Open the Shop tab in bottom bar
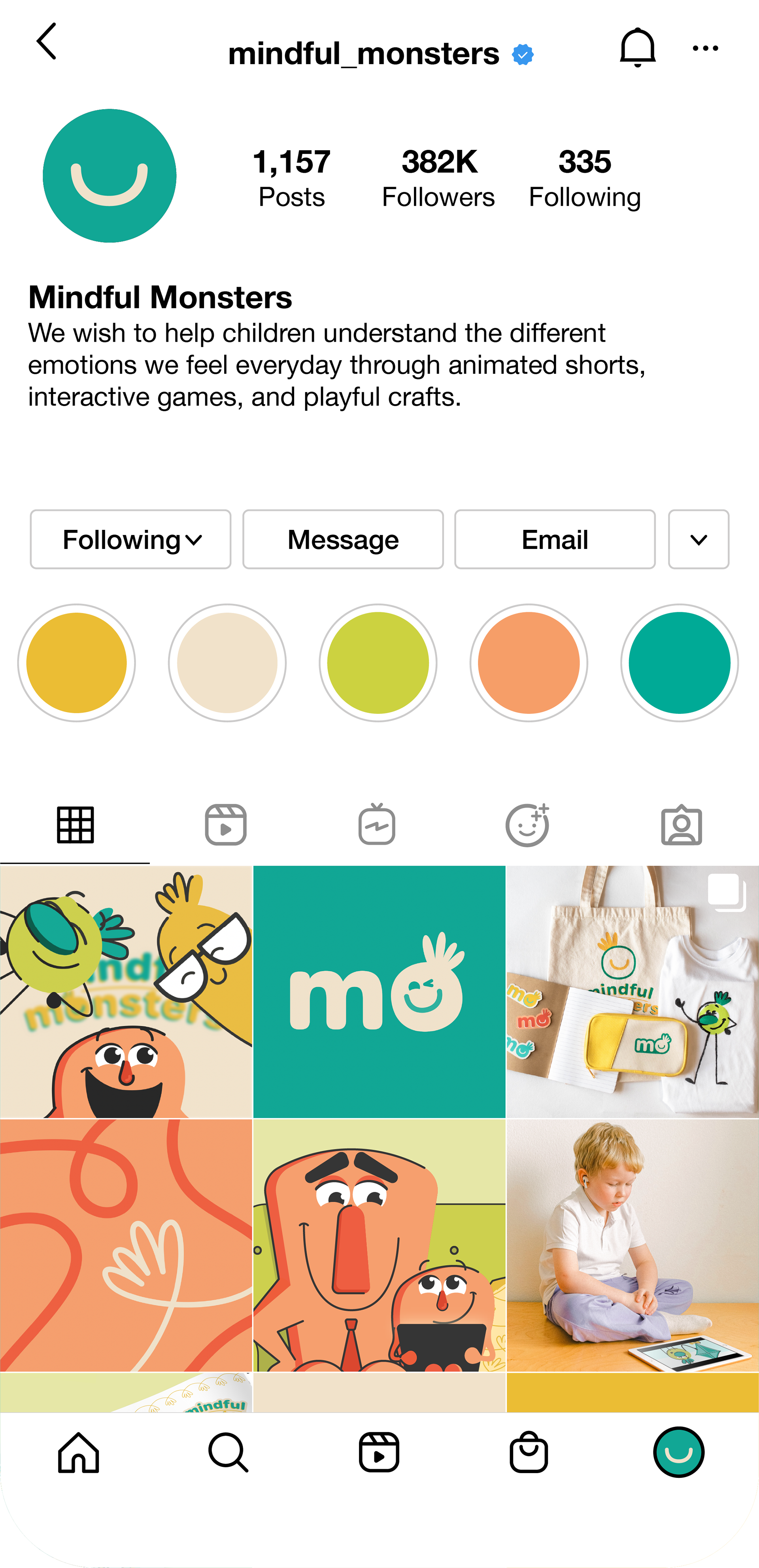Viewport: 759px width, 1568px height. point(528,1453)
